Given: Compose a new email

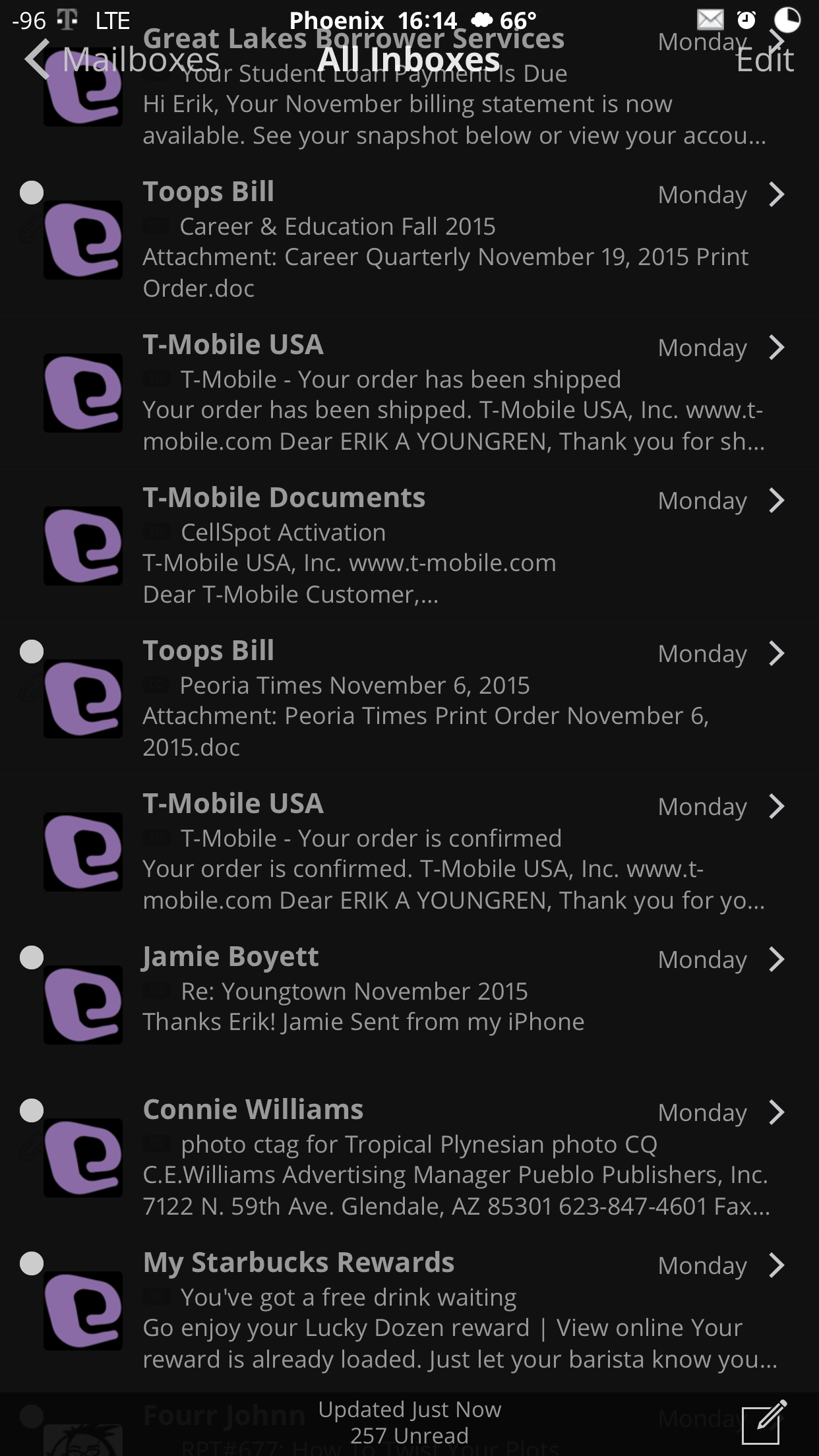Looking at the screenshot, I should 764,1422.
